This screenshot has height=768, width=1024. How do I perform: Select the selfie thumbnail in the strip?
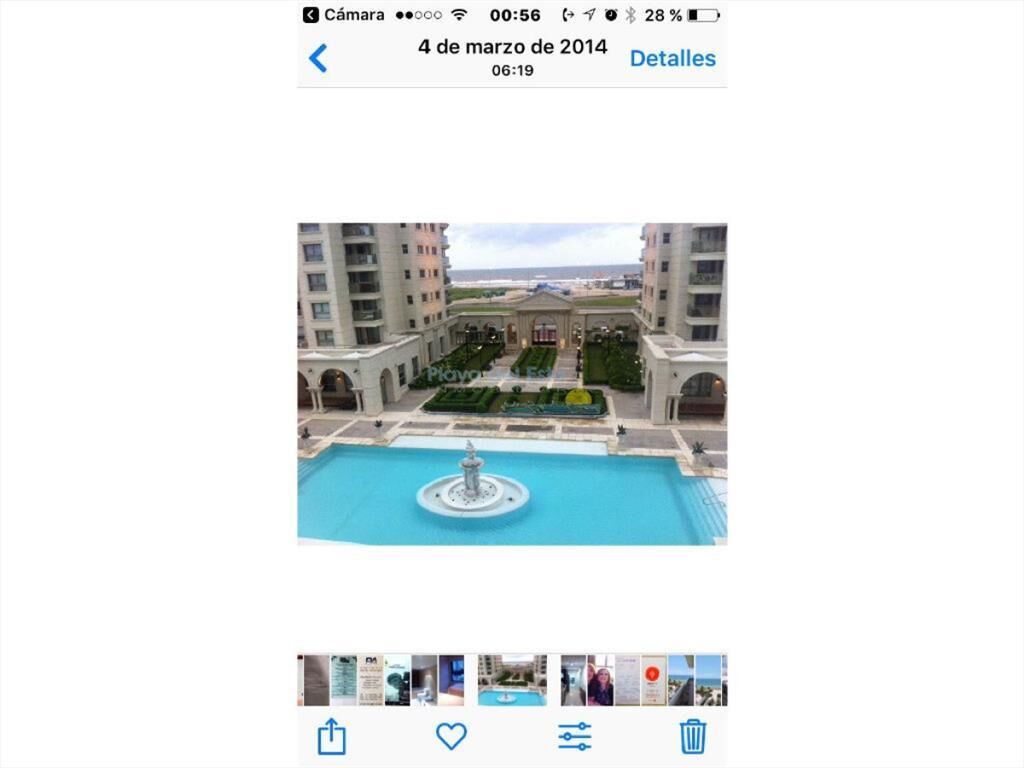click(x=600, y=681)
